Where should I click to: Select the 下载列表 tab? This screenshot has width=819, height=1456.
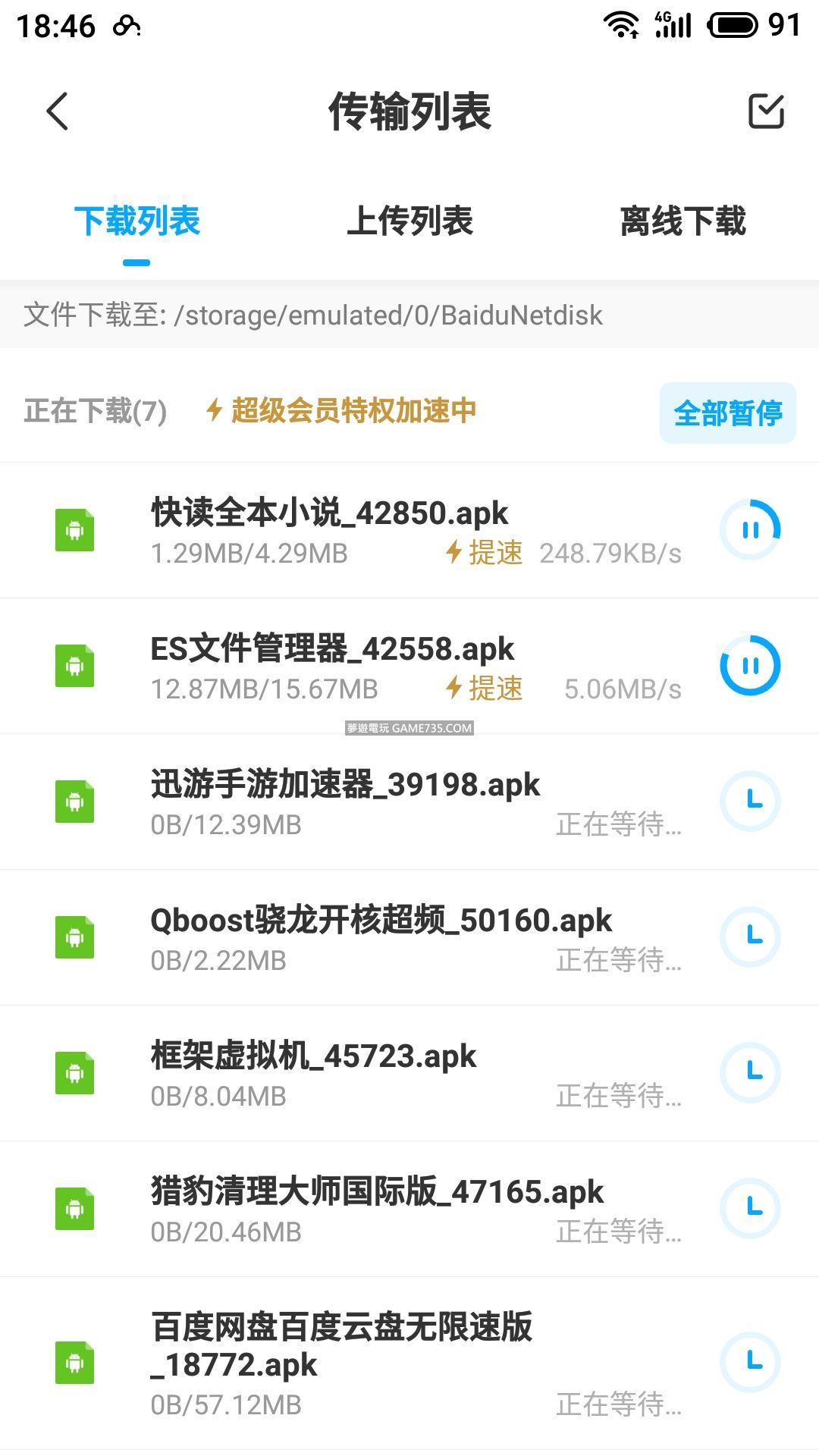(136, 221)
